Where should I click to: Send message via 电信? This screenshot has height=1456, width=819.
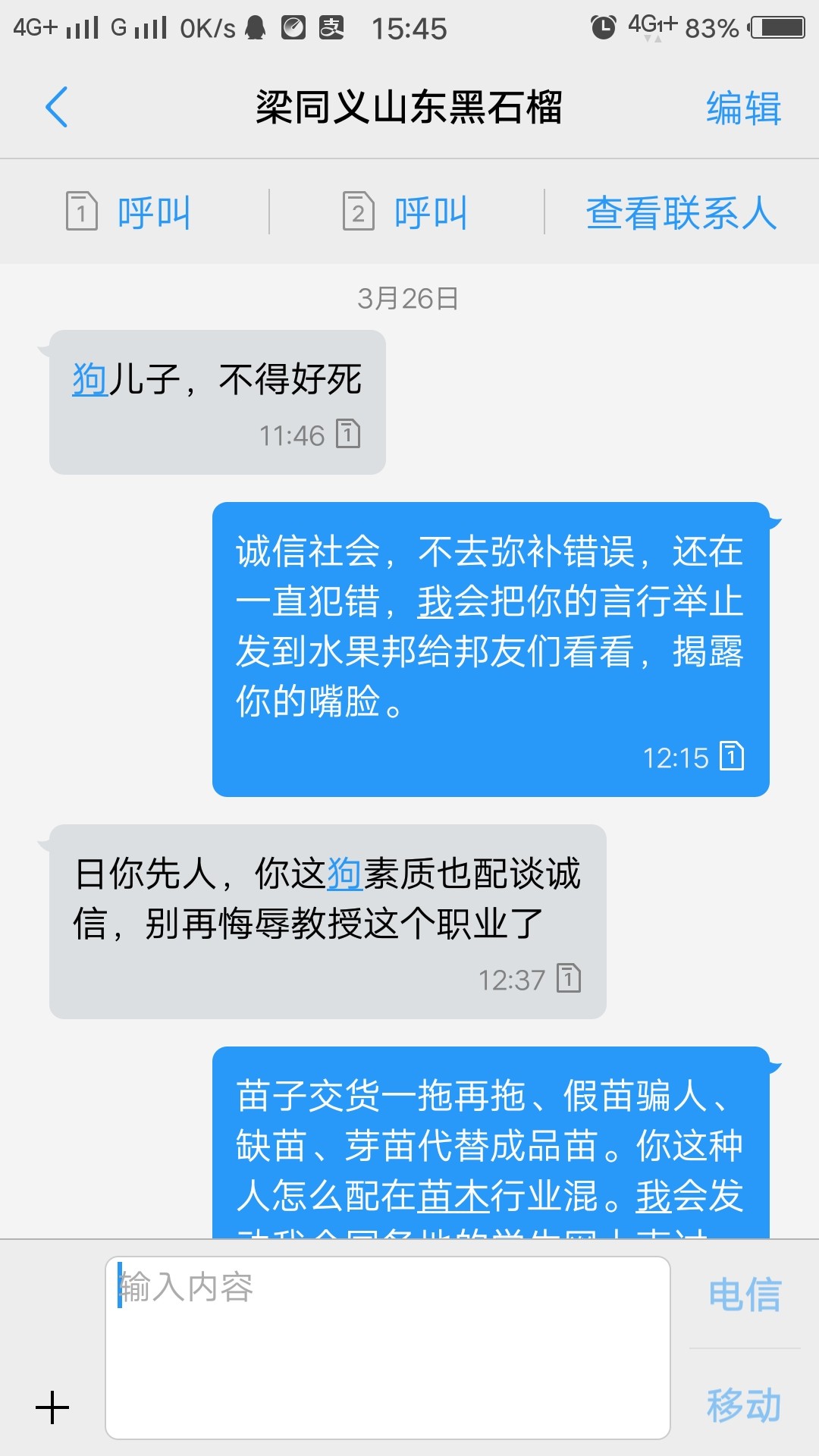coord(745,1294)
